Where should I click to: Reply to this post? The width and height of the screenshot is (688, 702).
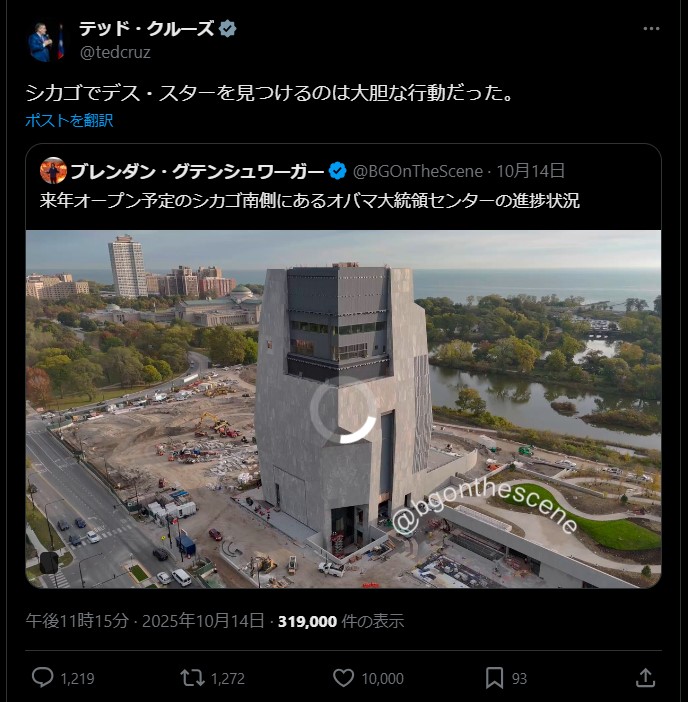point(43,678)
